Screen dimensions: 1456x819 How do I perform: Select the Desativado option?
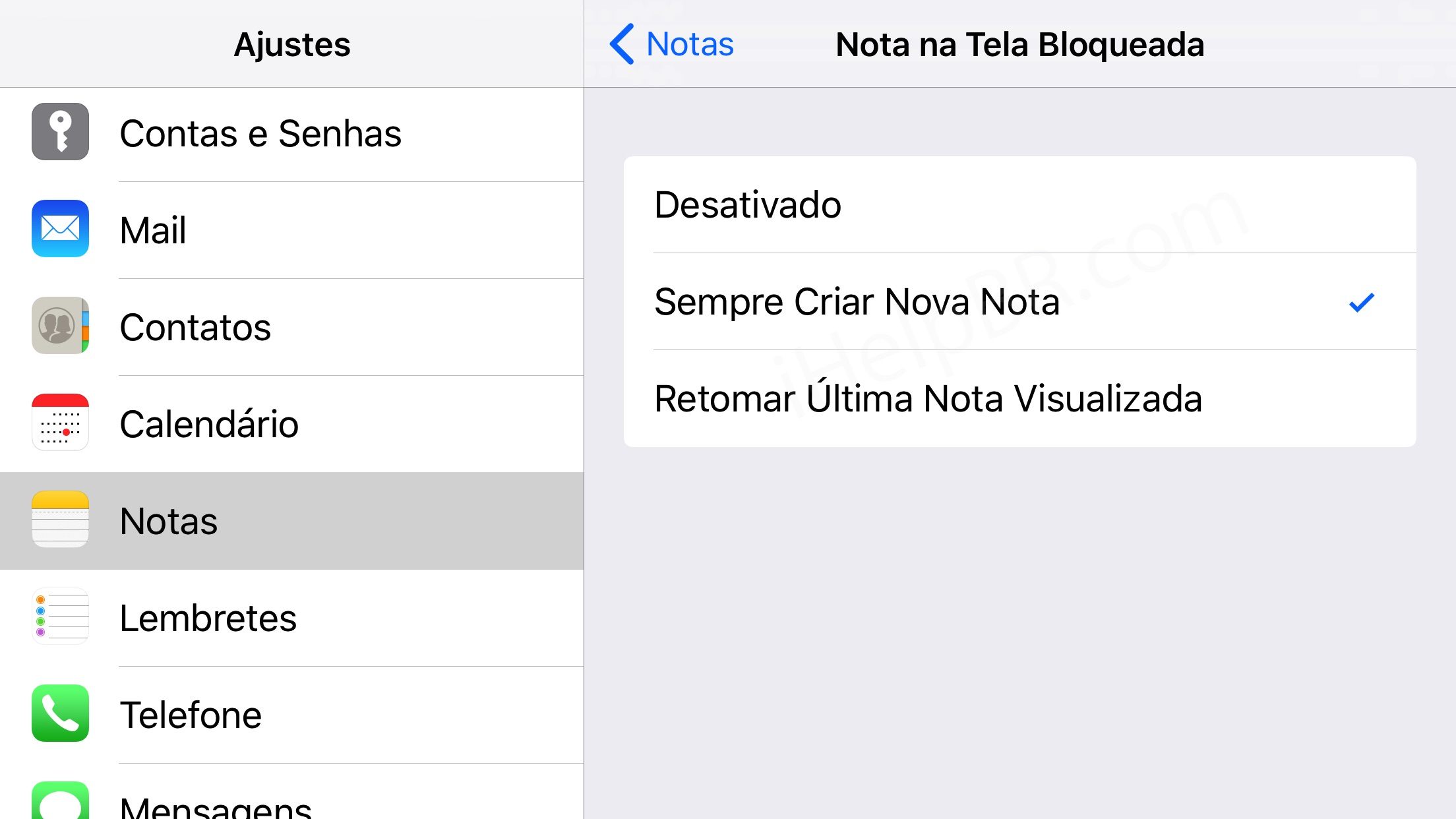[x=1019, y=204]
